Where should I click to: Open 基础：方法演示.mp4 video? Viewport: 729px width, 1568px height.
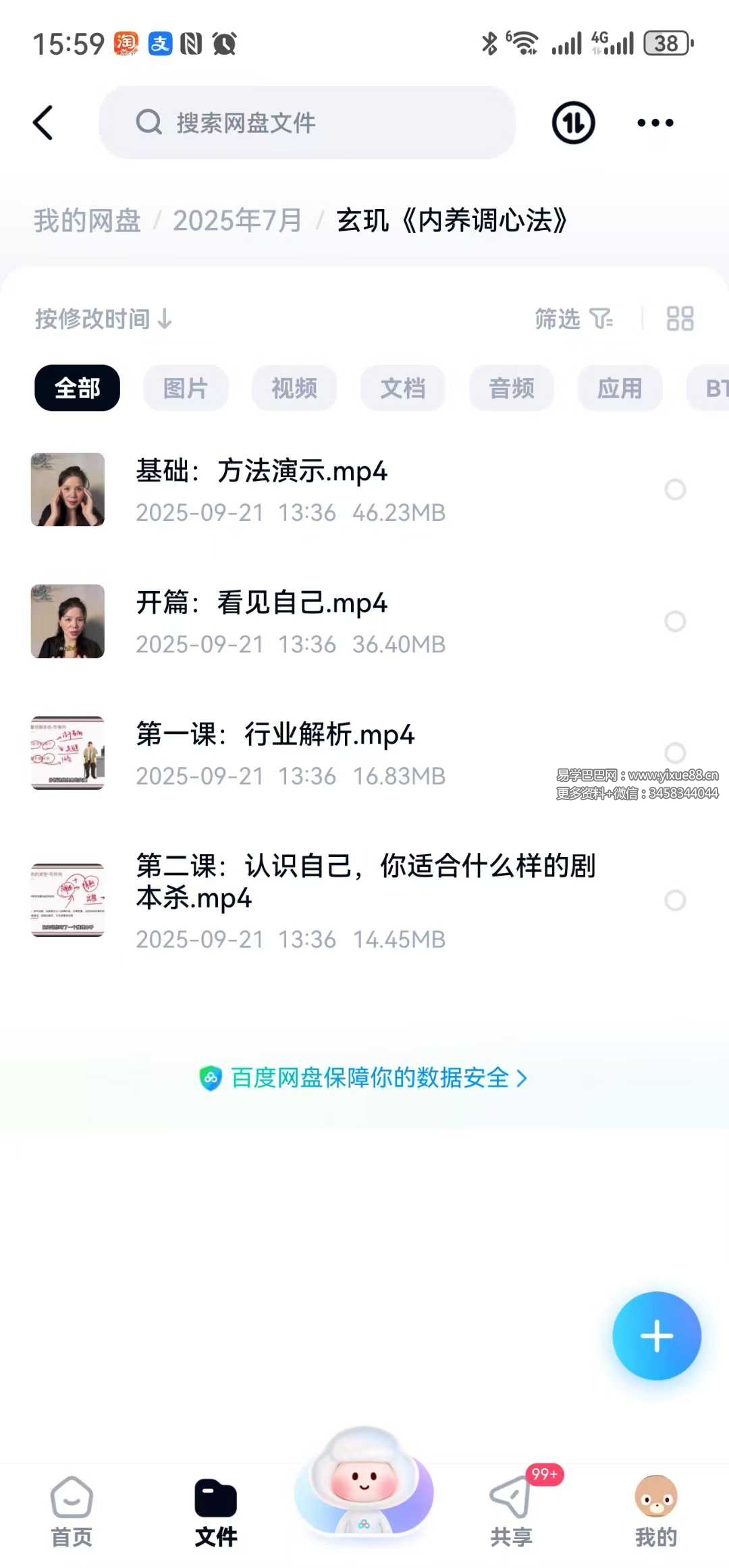[262, 488]
